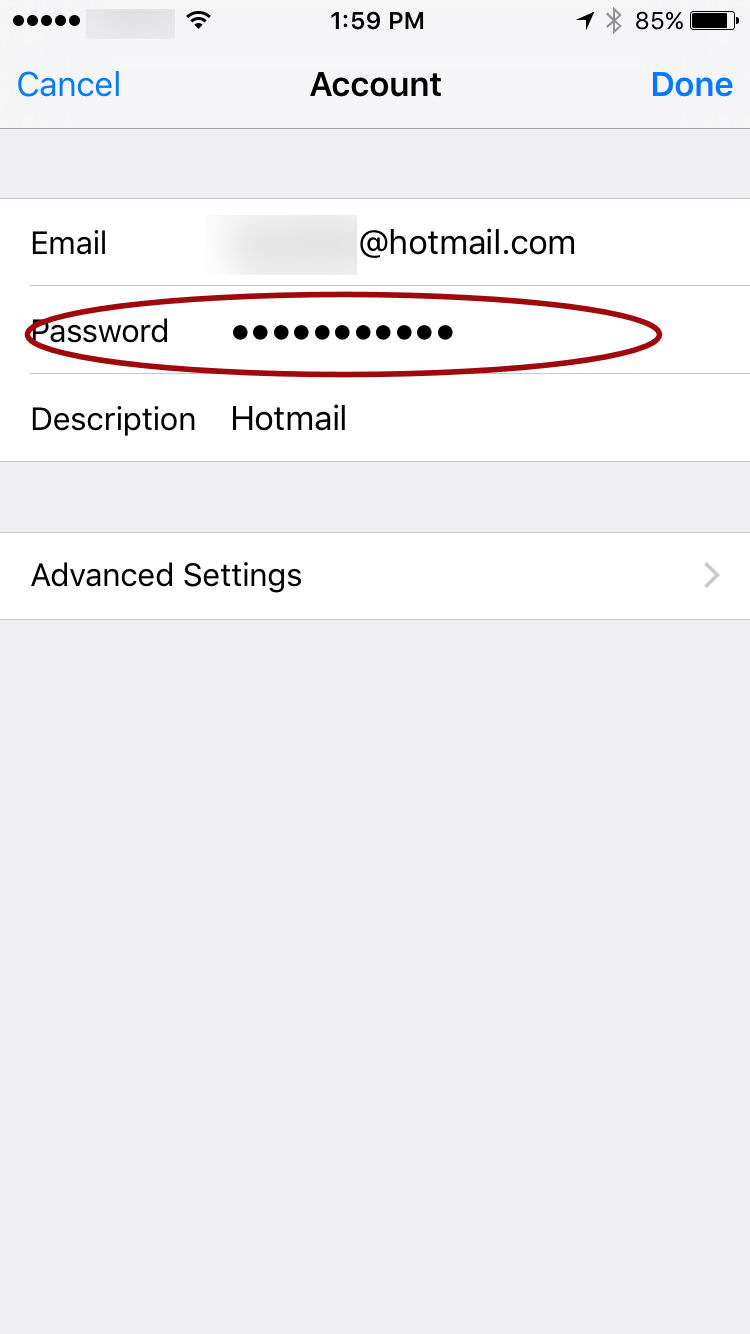The image size is (750, 1334).
Task: Tap Cancel to discard account changes
Action: (x=69, y=85)
